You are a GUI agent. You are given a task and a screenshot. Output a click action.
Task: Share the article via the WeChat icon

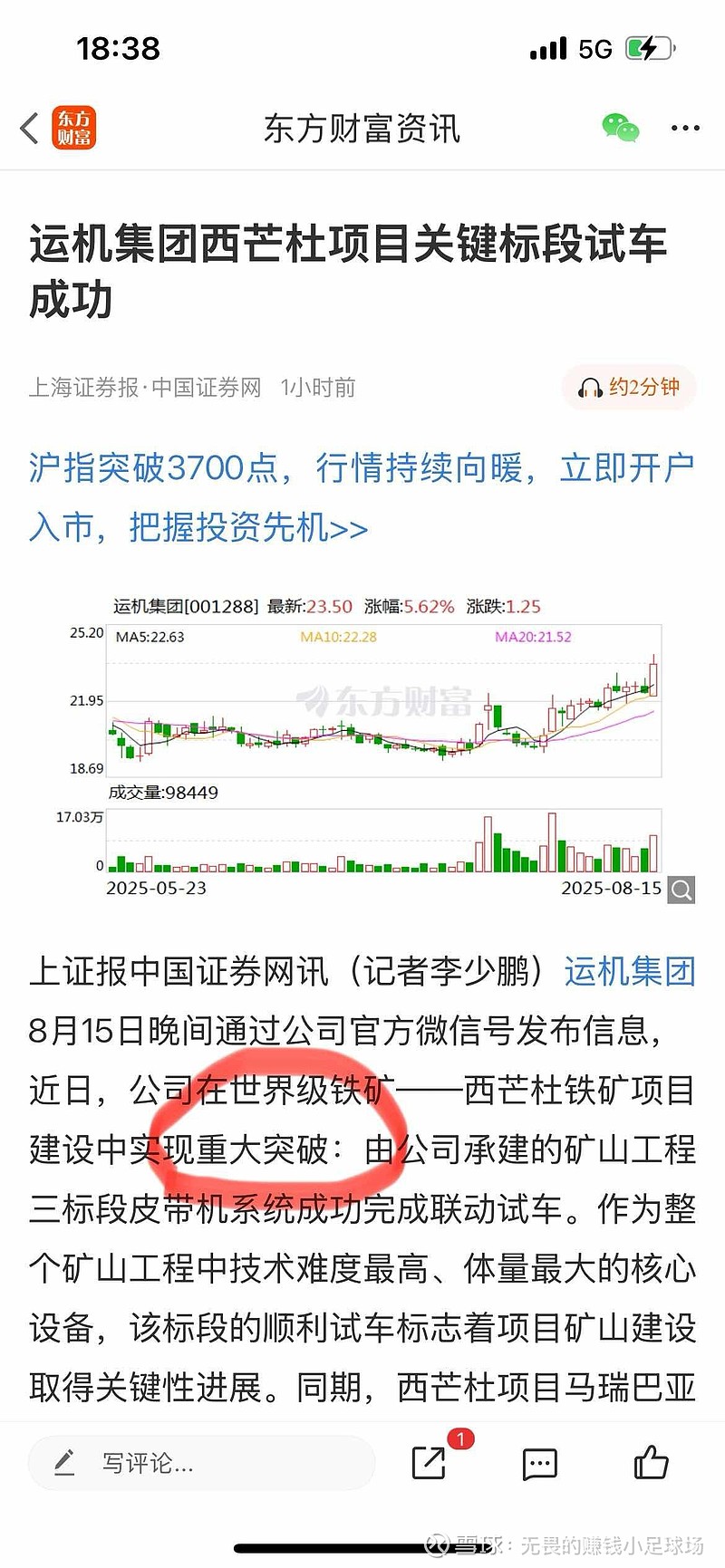pos(621,128)
